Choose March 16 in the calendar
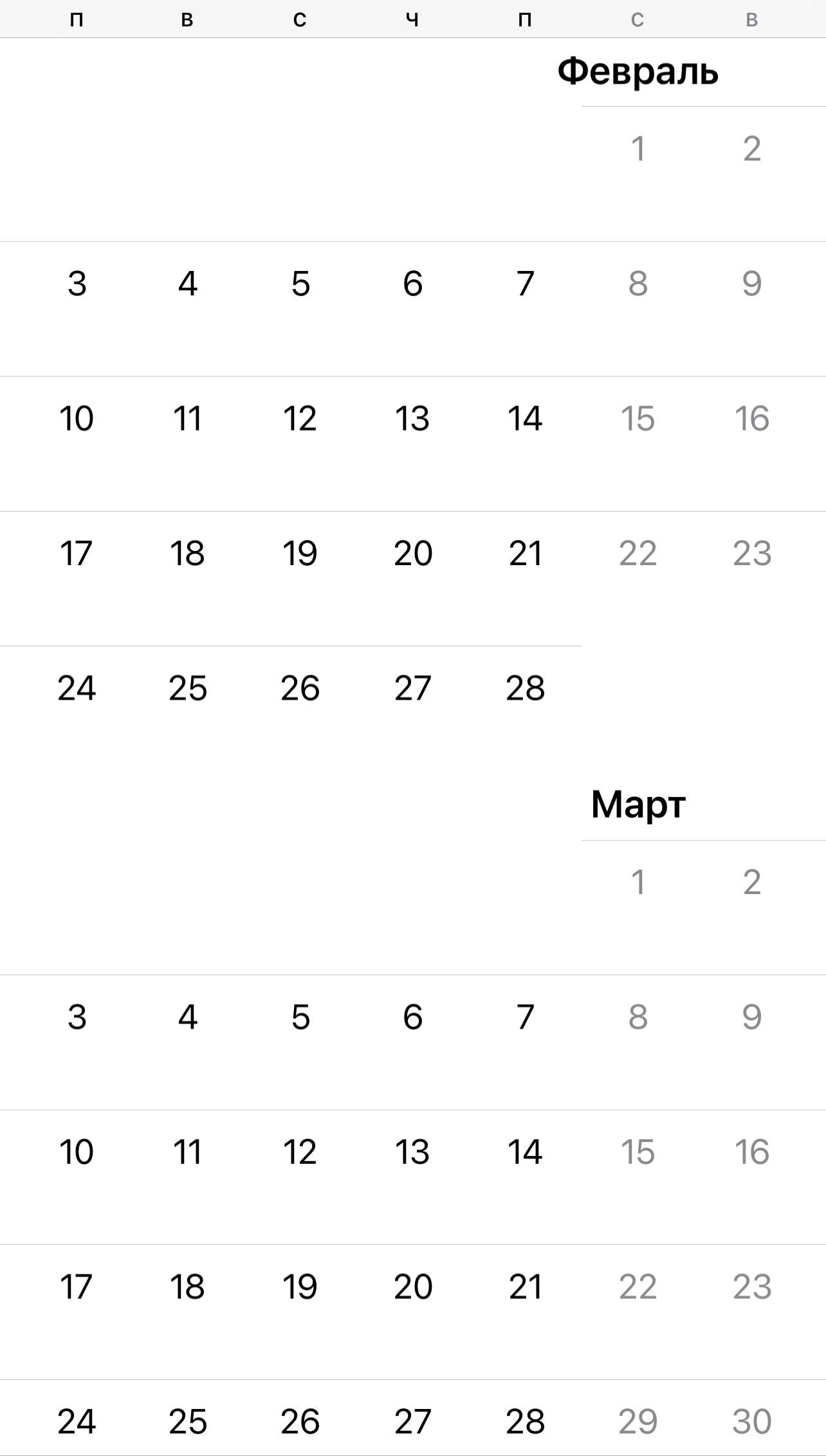 point(751,1152)
